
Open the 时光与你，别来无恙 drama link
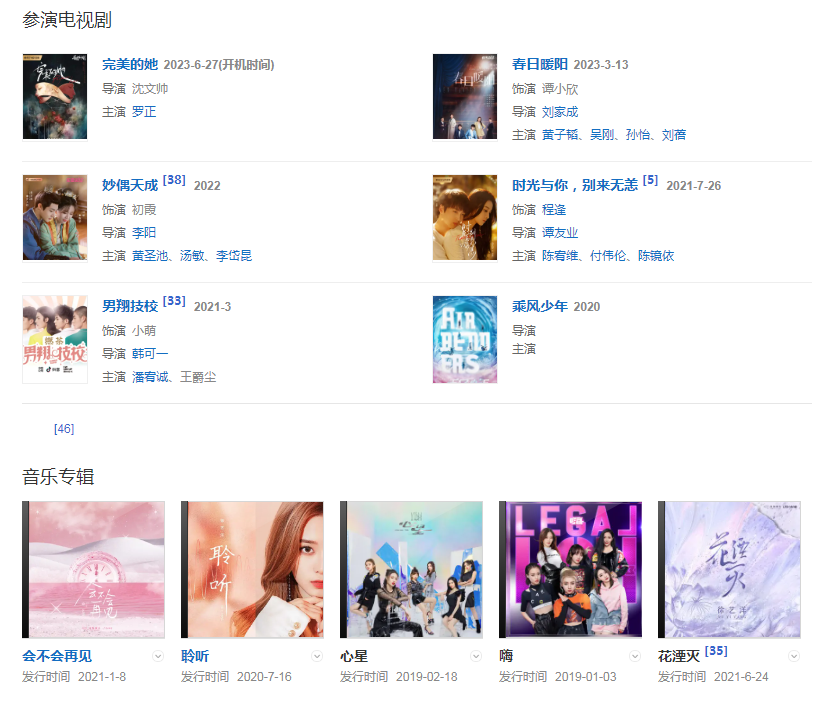[x=575, y=186]
